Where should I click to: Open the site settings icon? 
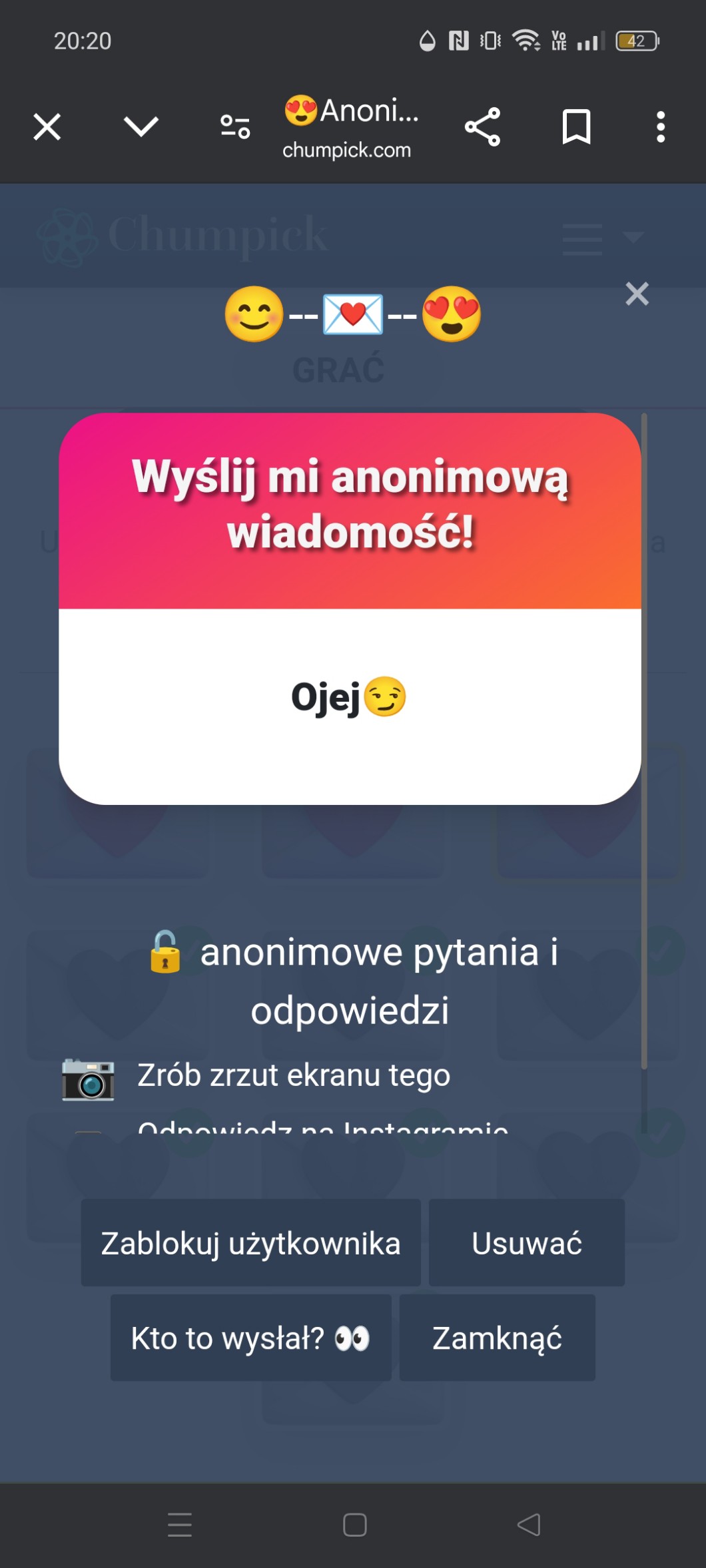pos(235,127)
